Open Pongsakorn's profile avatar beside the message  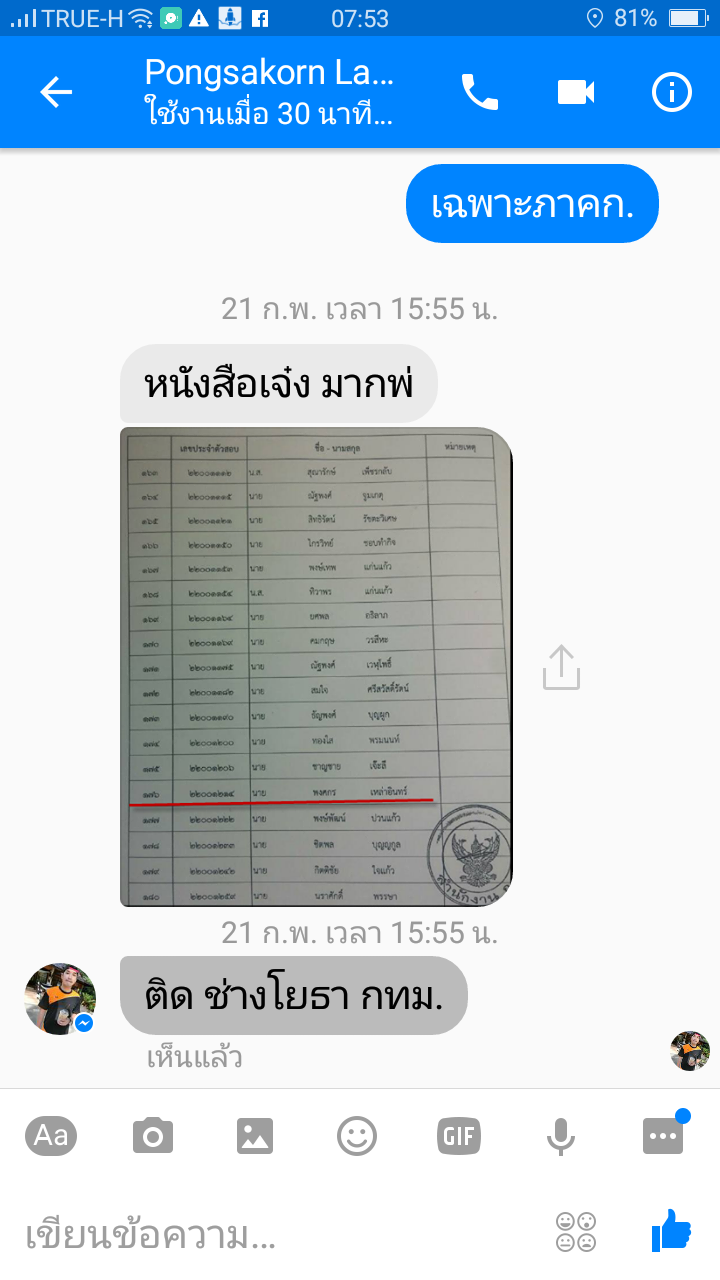tap(60, 999)
